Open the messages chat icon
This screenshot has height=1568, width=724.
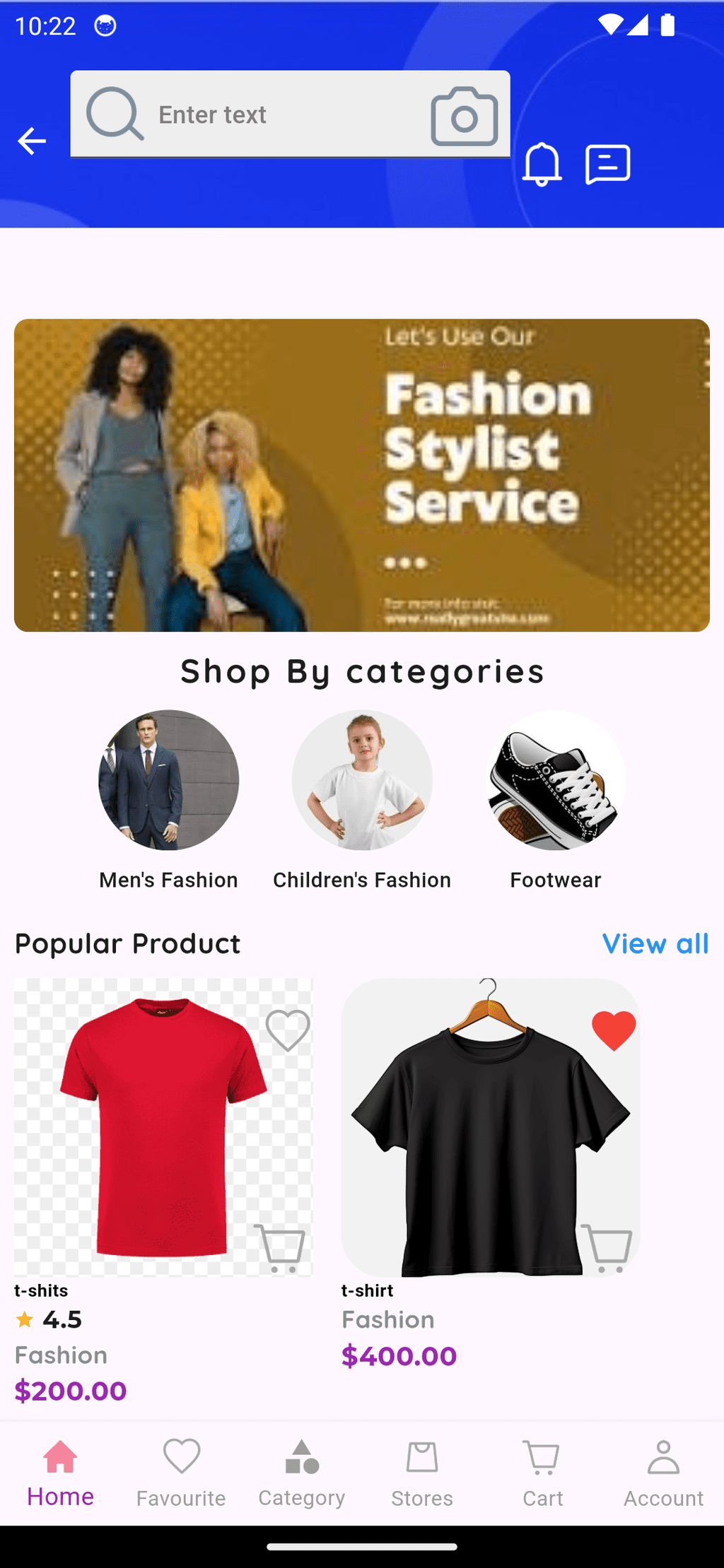[x=608, y=164]
